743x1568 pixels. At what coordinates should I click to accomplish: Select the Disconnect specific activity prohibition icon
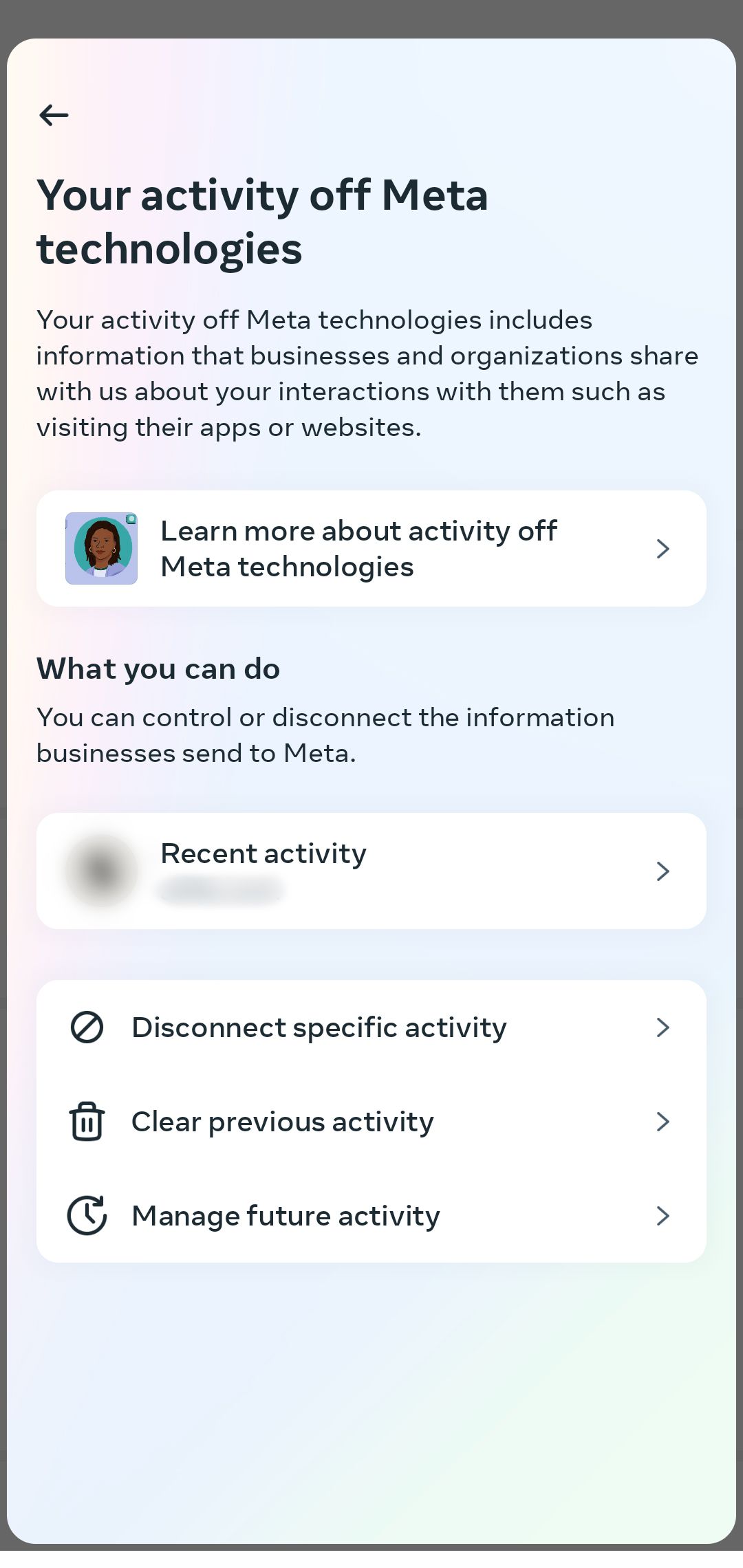tap(88, 1027)
